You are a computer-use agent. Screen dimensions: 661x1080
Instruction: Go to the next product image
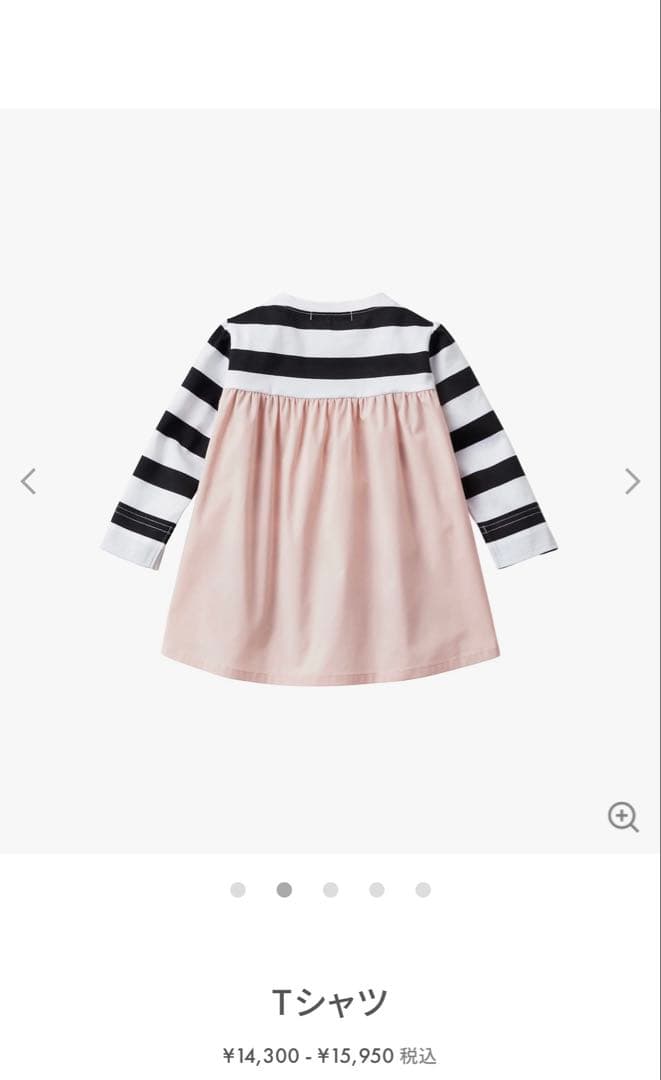[632, 481]
